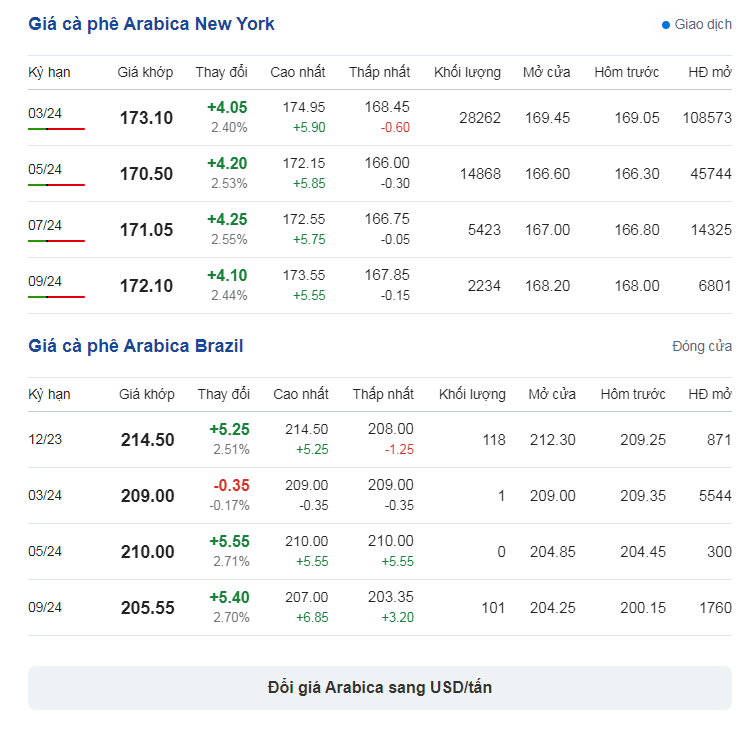Tap Đổi giá Arabica sang USD/tấn button
754x734 pixels.
pos(379,688)
